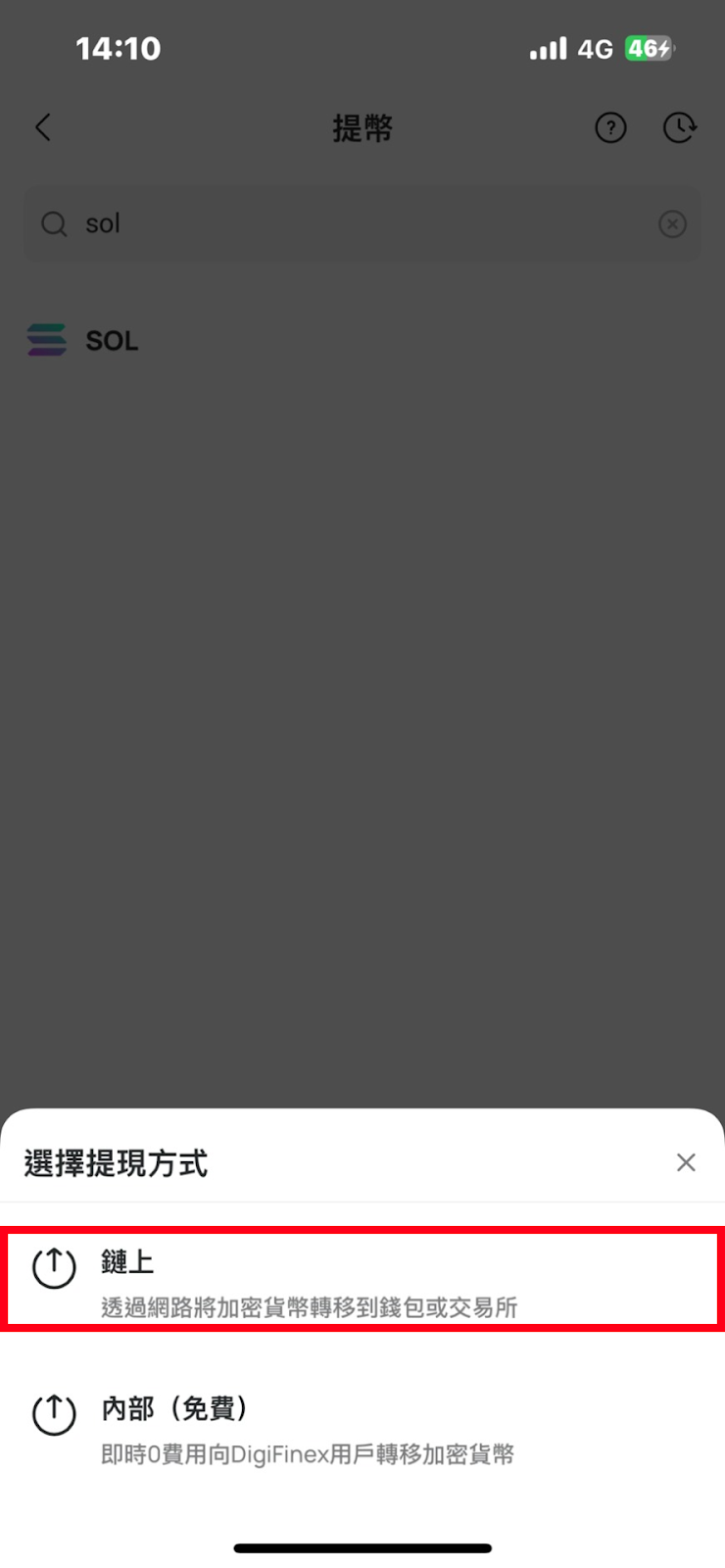Screen dimensions: 725x1568
Task: Open withdrawal history clock icon
Action: point(679,127)
